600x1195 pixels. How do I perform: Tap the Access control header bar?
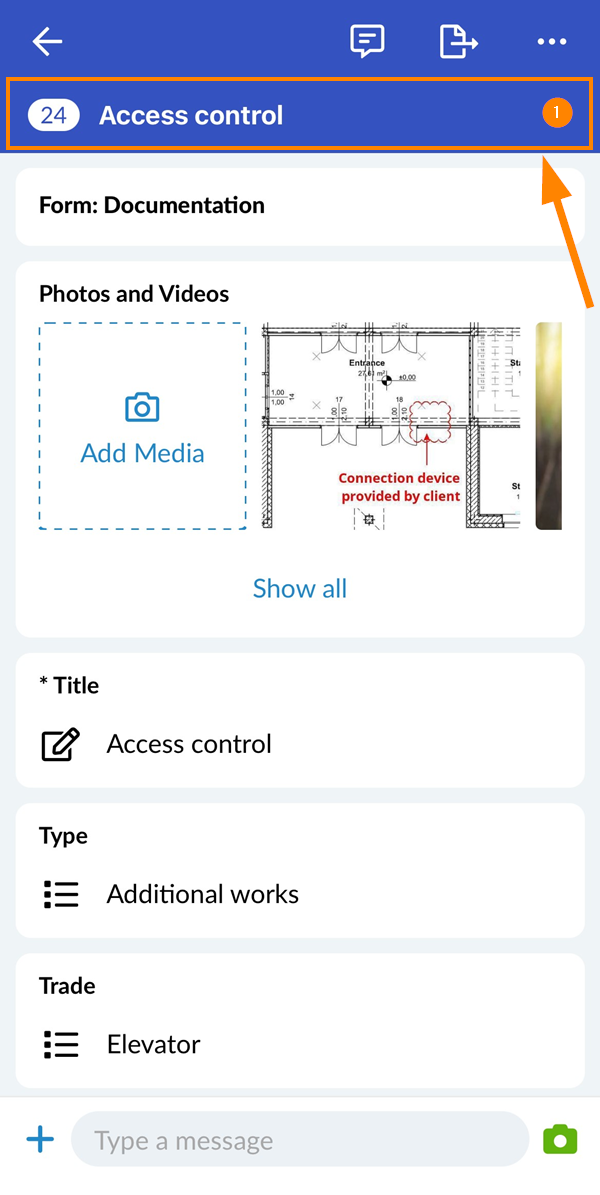[299, 115]
